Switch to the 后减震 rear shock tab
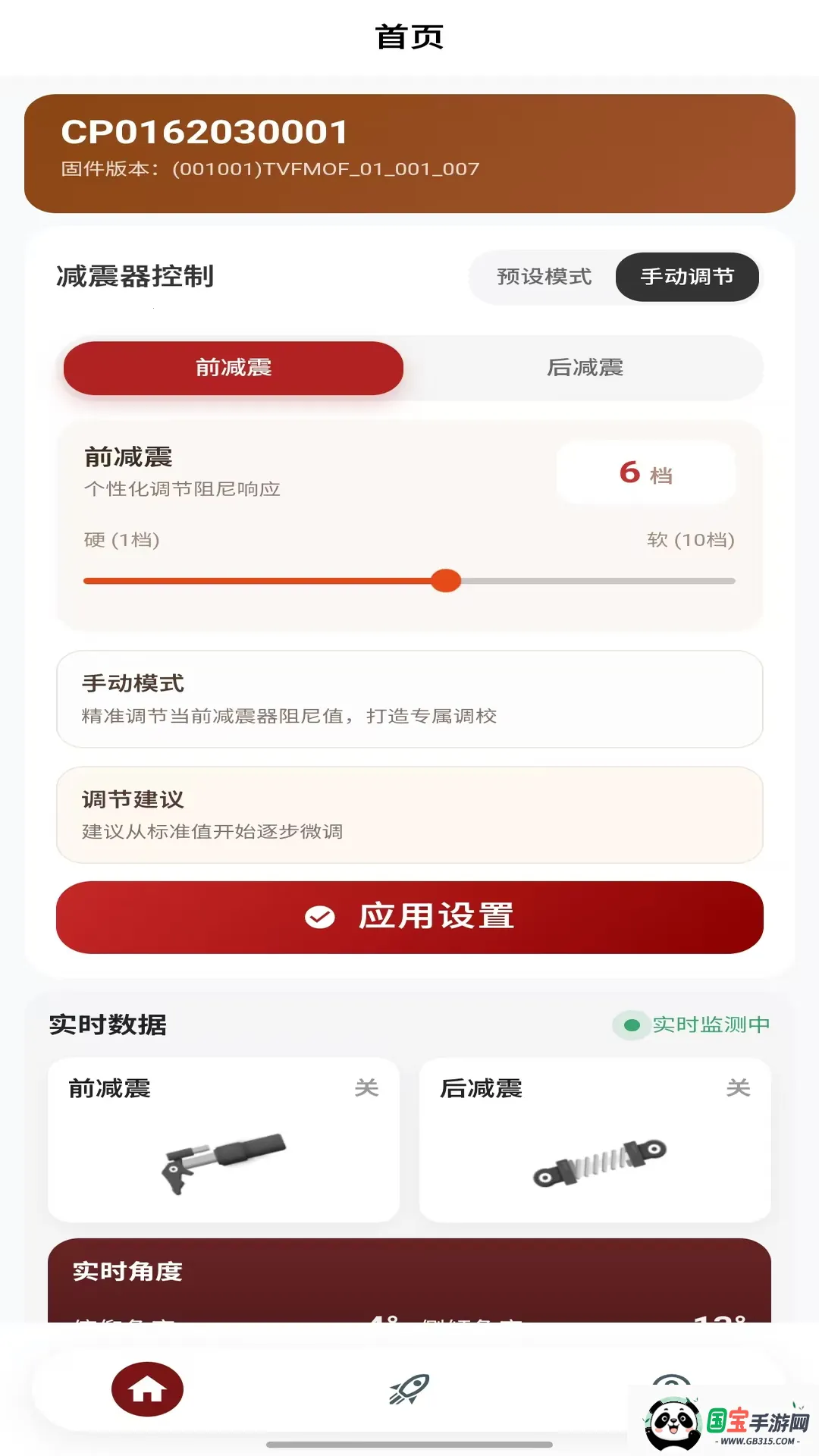819x1456 pixels. (x=585, y=368)
